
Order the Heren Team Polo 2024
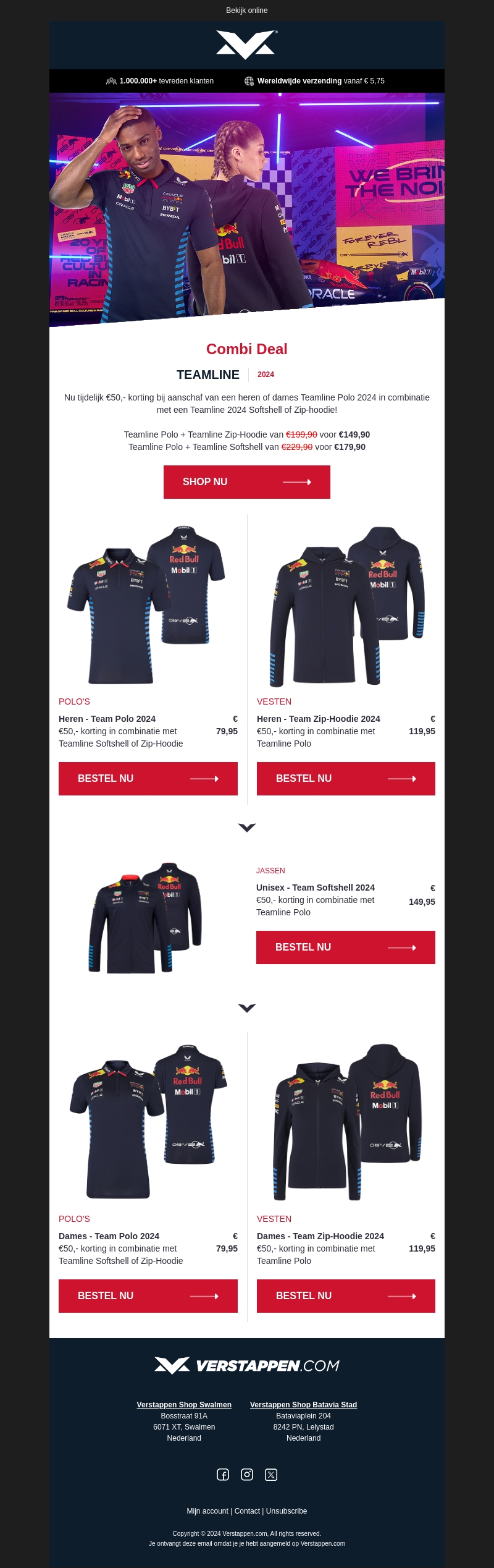148,779
